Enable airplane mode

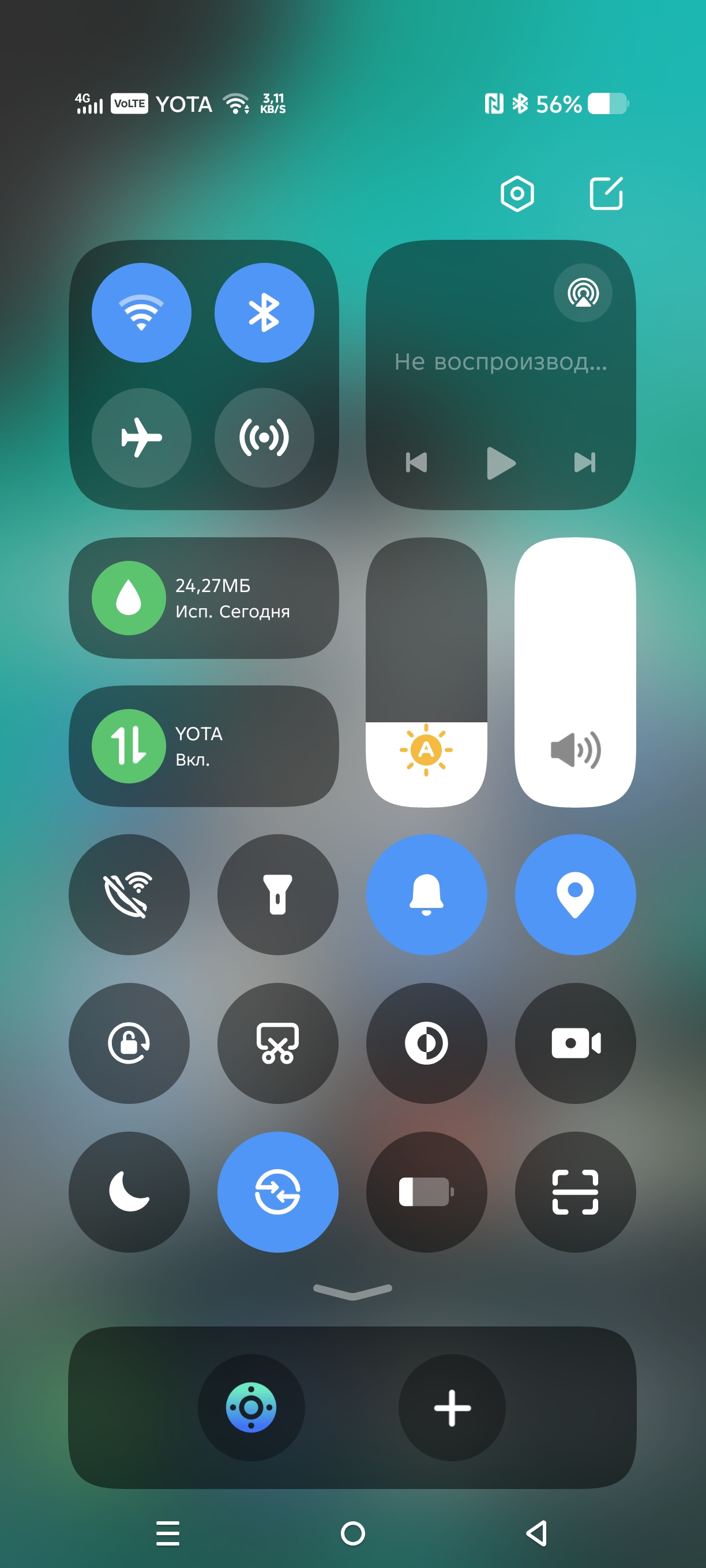141,438
